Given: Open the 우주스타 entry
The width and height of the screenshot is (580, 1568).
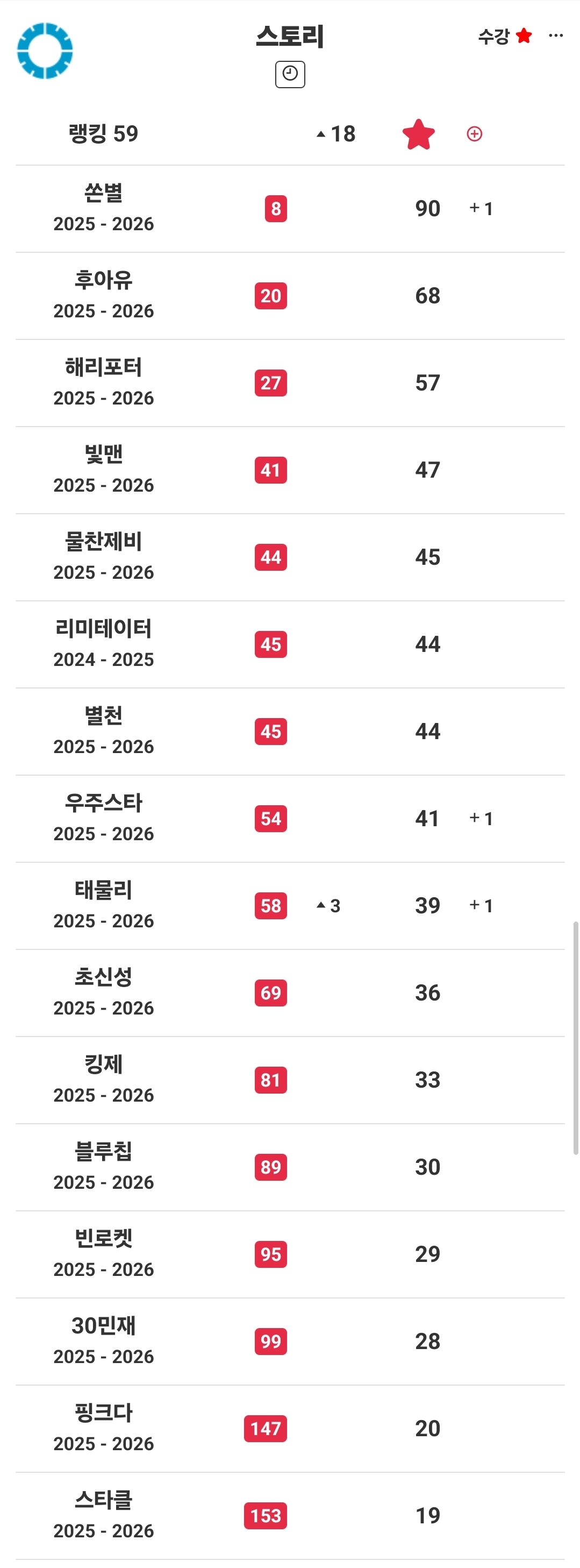Looking at the screenshot, I should click(290, 818).
